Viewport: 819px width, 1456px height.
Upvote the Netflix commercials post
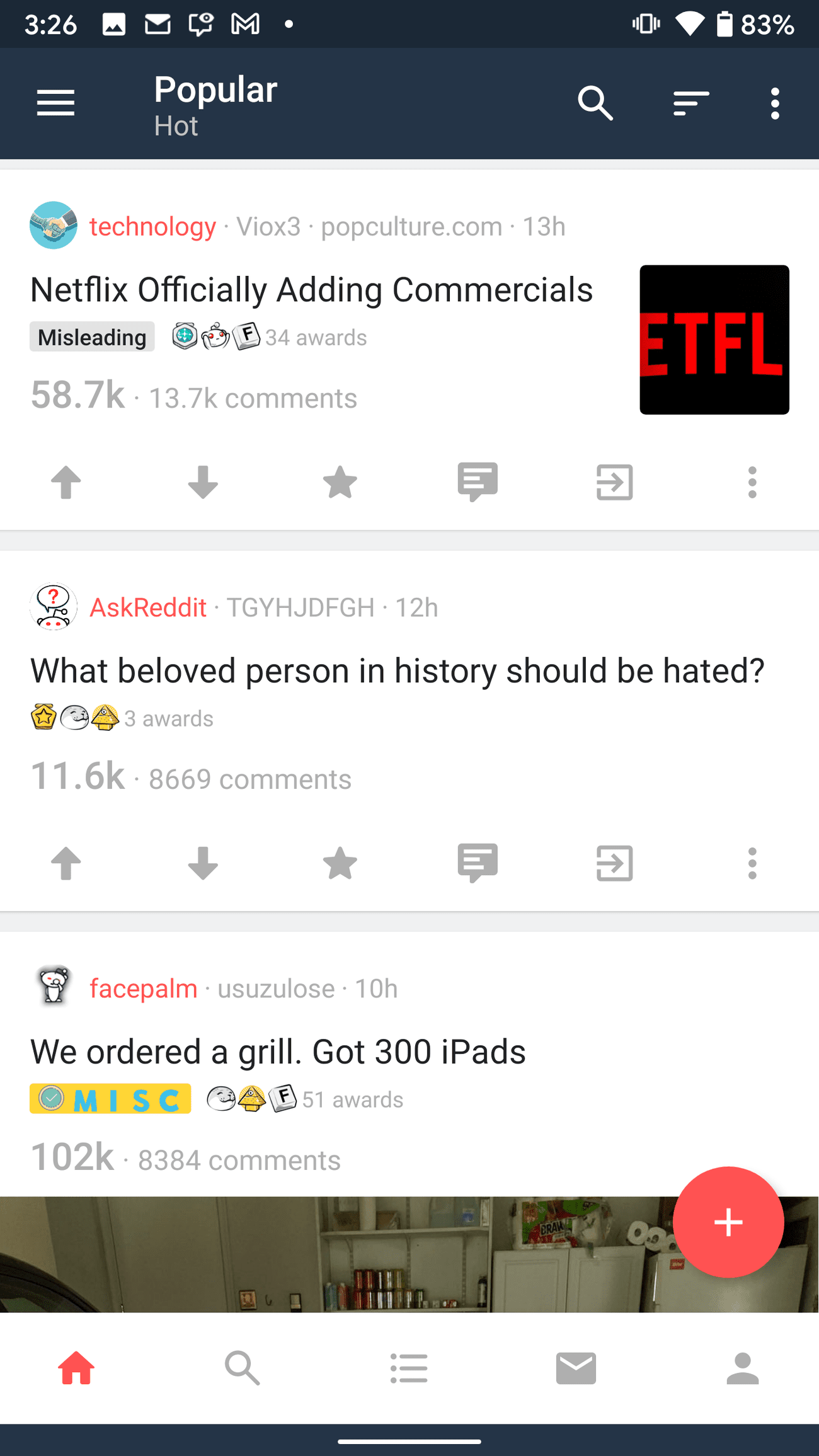click(x=66, y=483)
